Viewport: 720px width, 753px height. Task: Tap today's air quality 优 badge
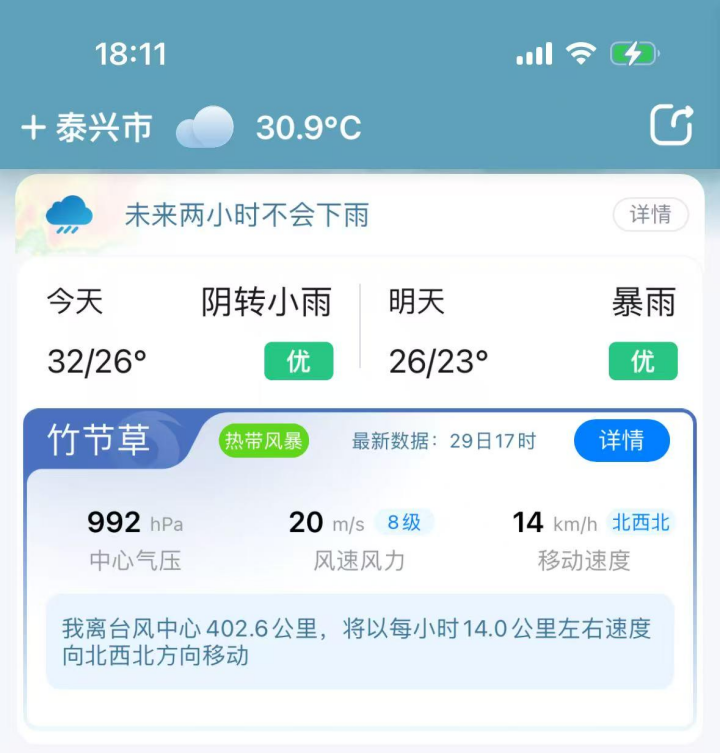tap(298, 361)
